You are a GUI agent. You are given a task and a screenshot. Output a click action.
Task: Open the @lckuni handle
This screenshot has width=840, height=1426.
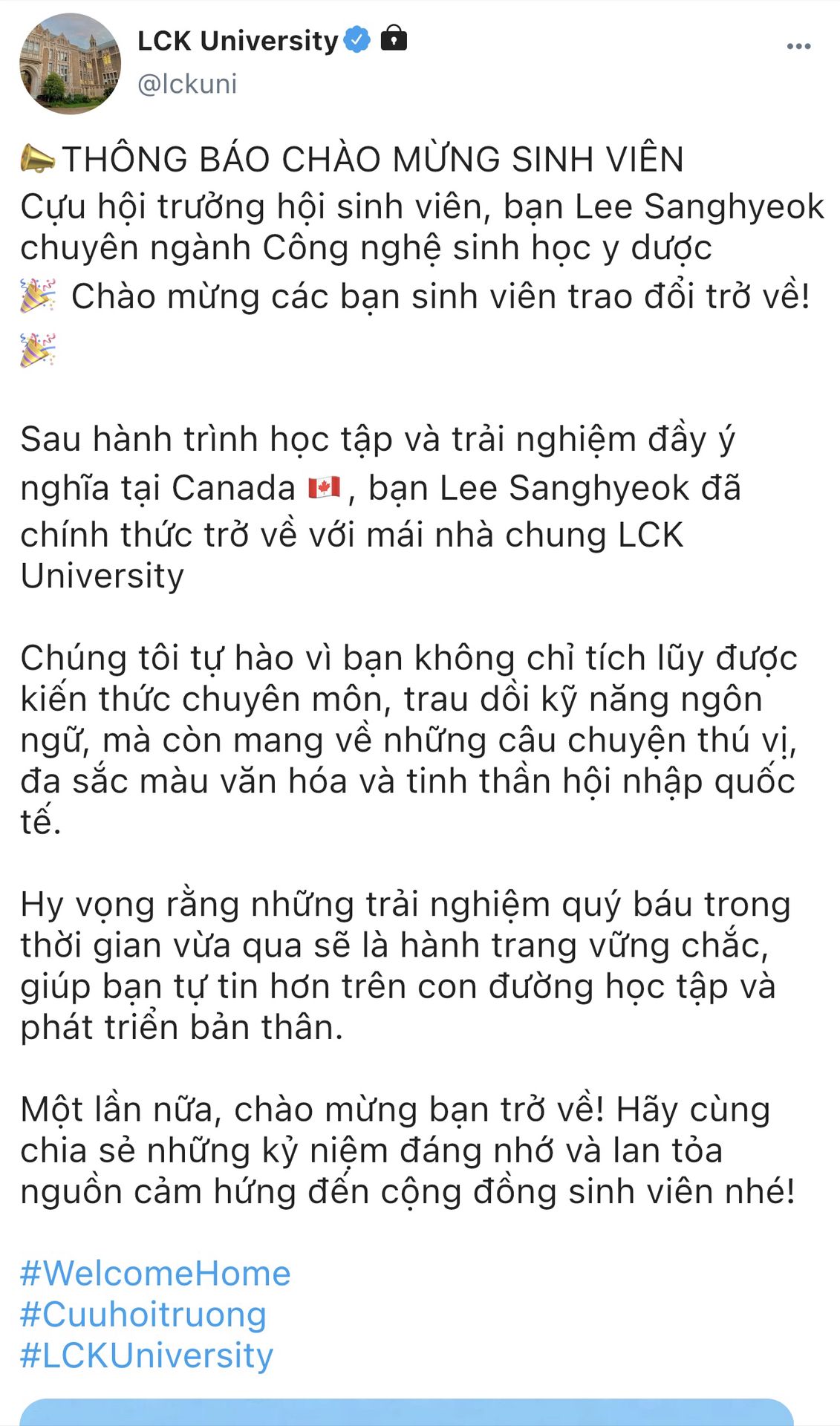coord(187,84)
